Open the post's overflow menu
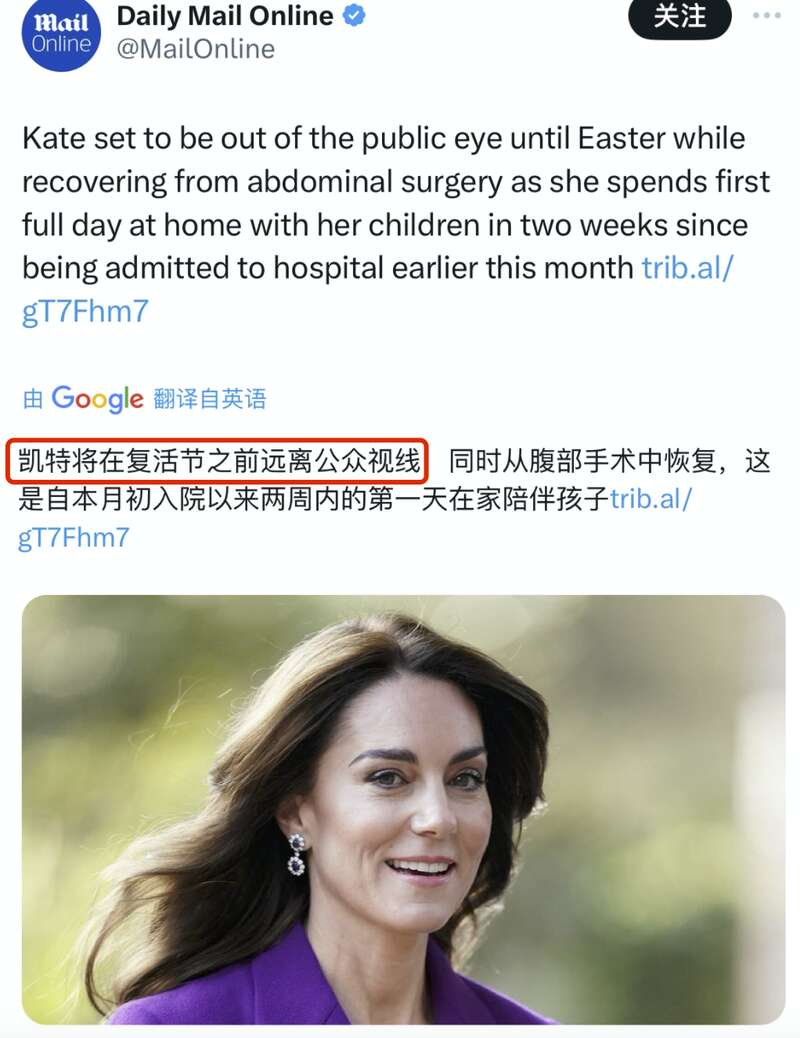The image size is (800, 1038). point(767,17)
